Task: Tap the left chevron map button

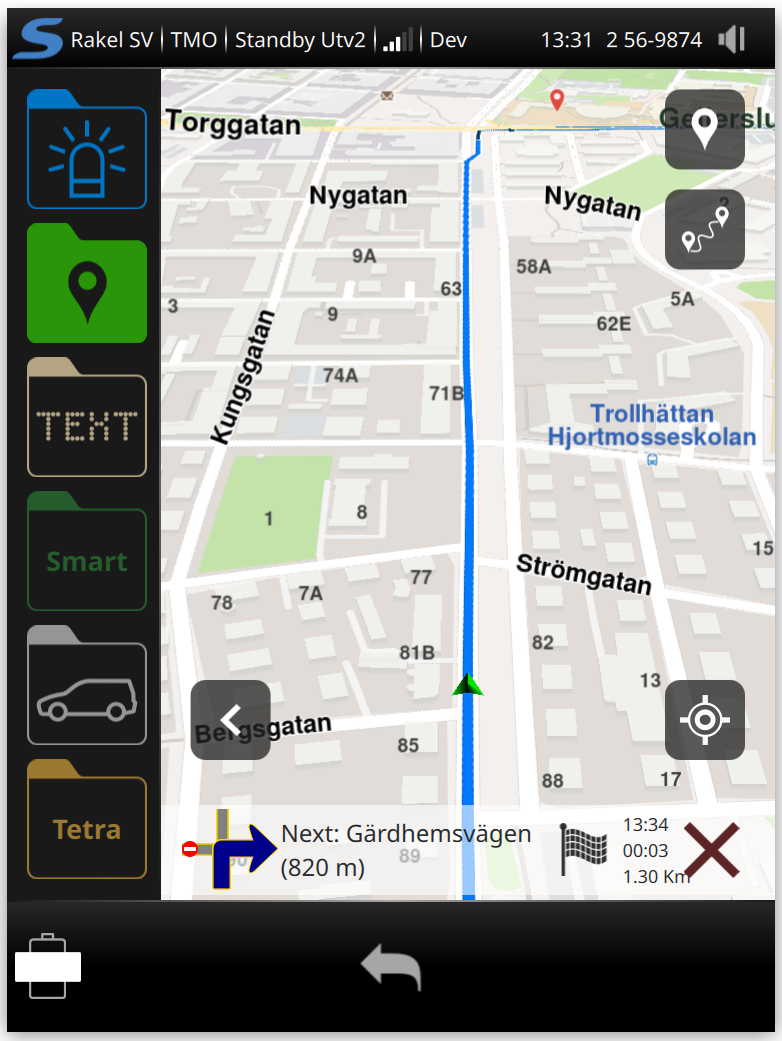Action: click(231, 720)
